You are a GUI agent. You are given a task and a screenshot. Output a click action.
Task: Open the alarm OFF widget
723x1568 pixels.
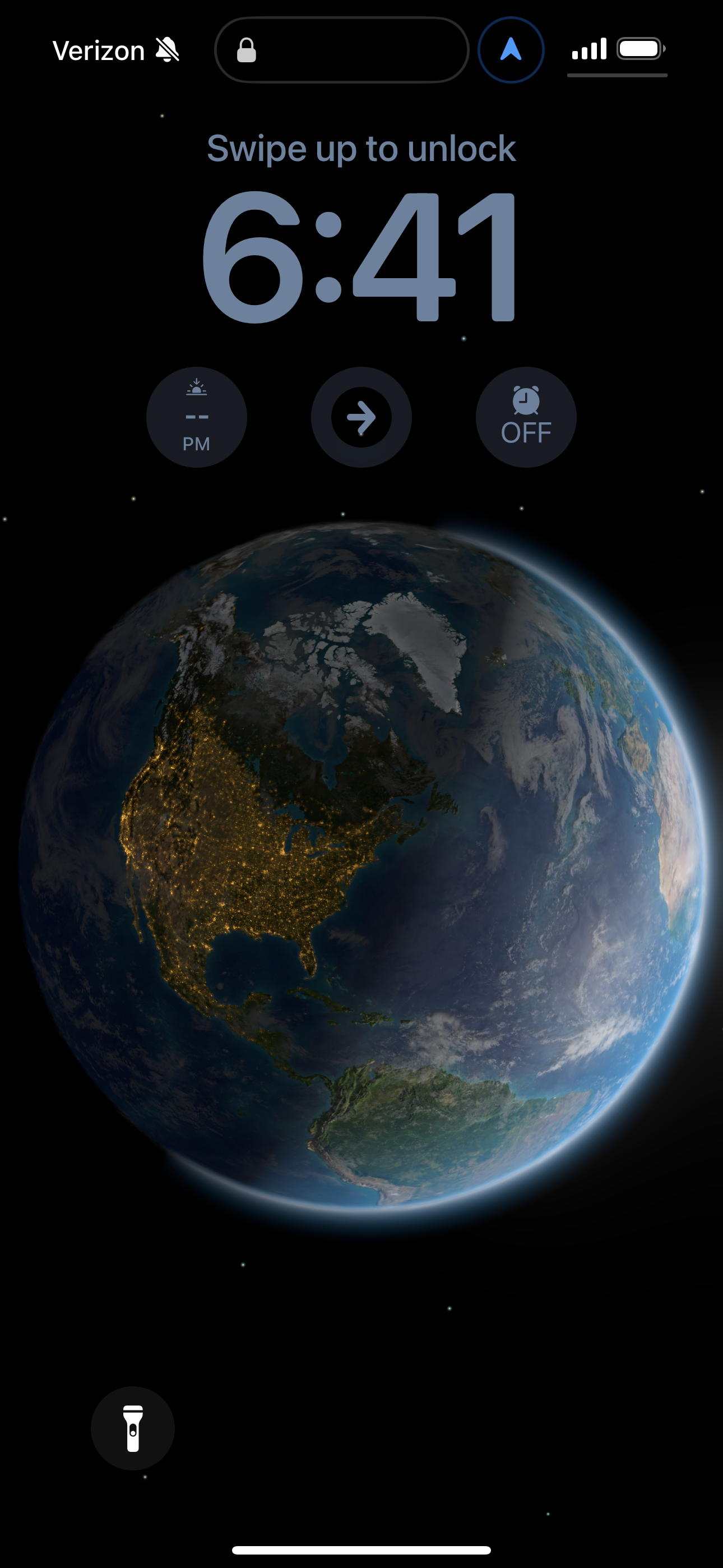[x=526, y=417]
